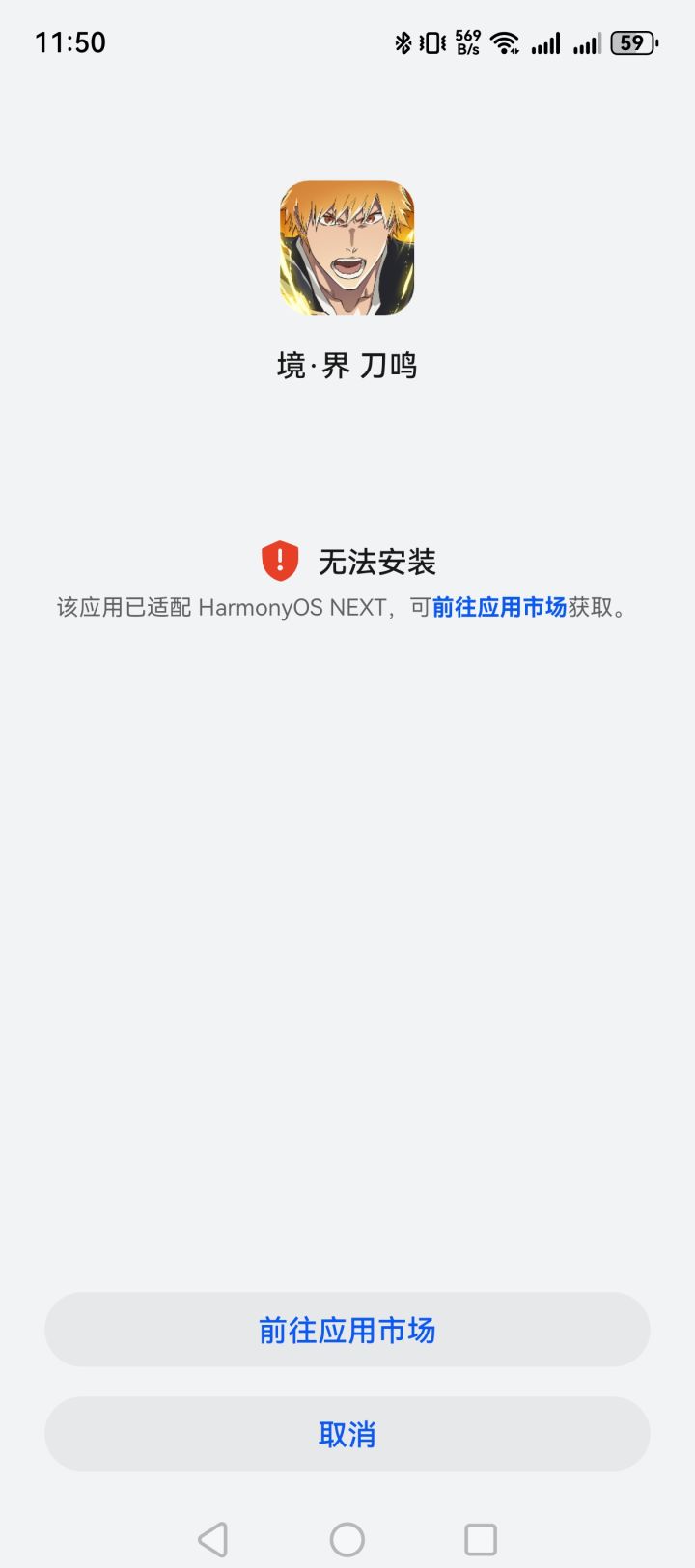The width and height of the screenshot is (695, 1568).
Task: Select the 无法安装 error title text
Action: pos(377,560)
